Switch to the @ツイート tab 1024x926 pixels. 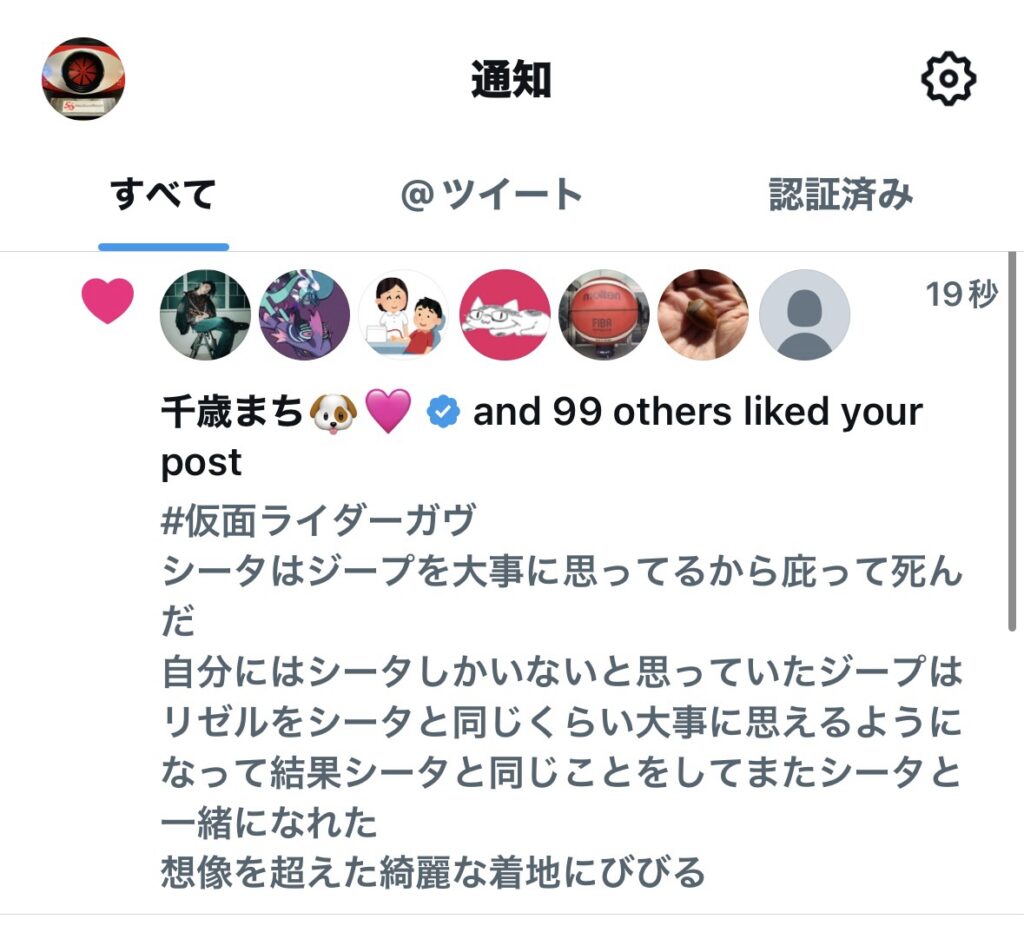491,195
